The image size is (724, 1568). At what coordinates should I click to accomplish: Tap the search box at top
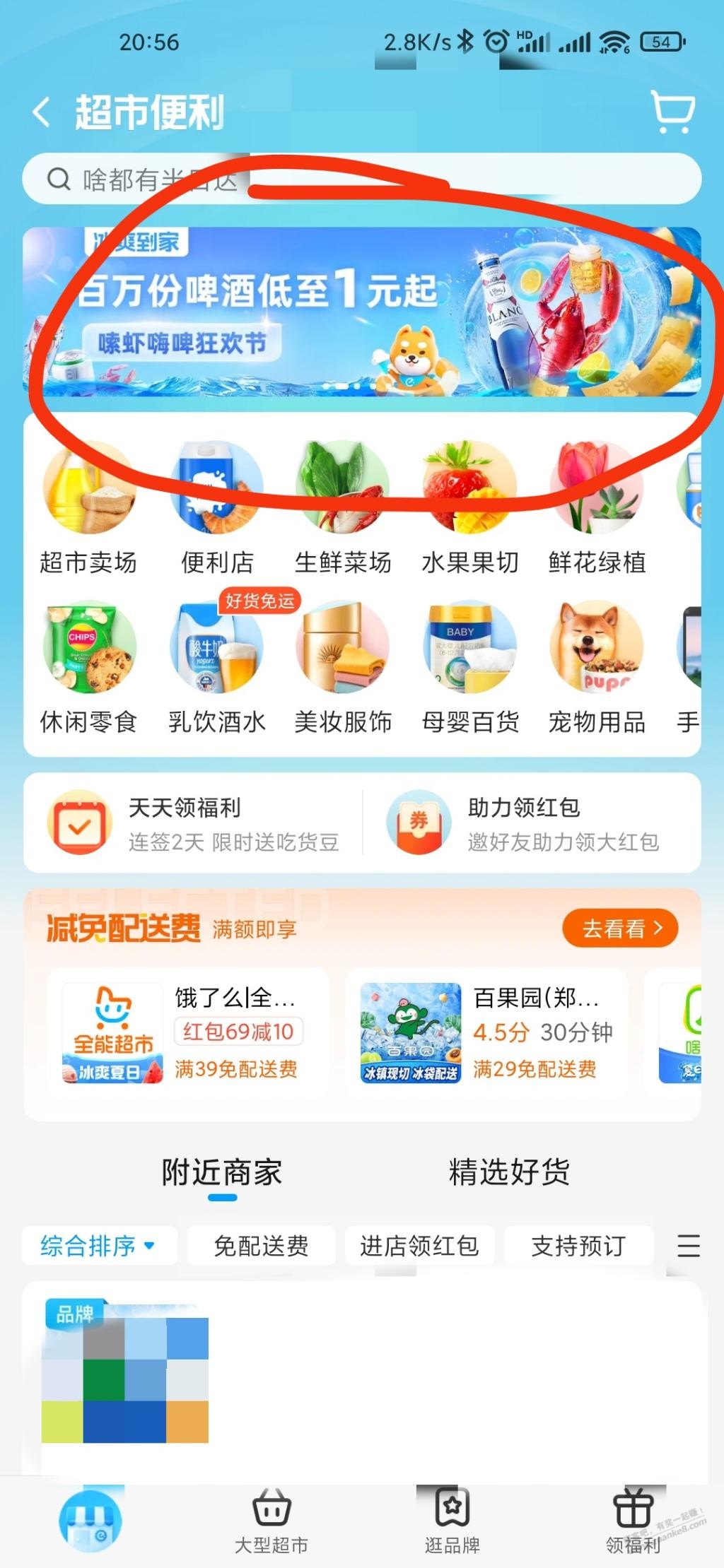(362, 179)
